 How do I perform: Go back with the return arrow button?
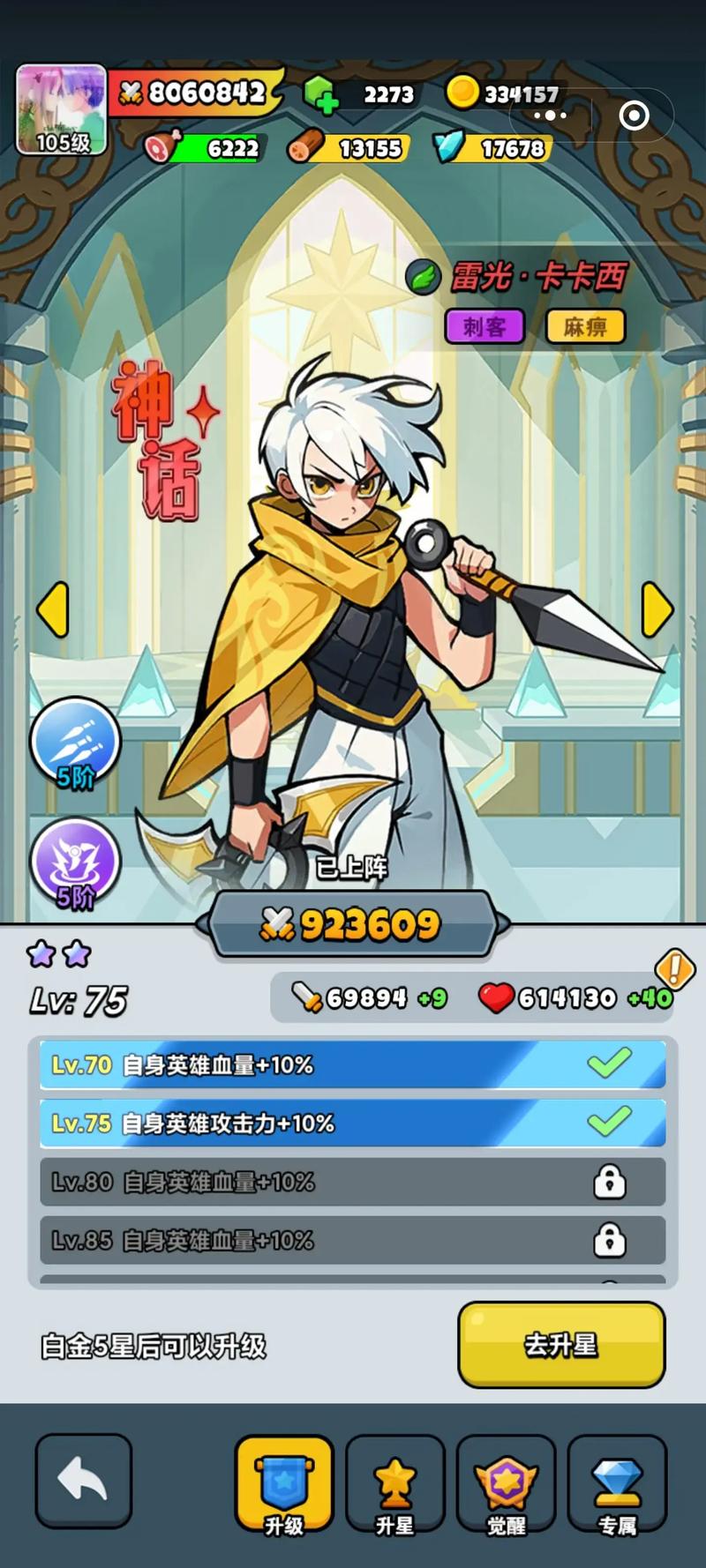point(84,1481)
